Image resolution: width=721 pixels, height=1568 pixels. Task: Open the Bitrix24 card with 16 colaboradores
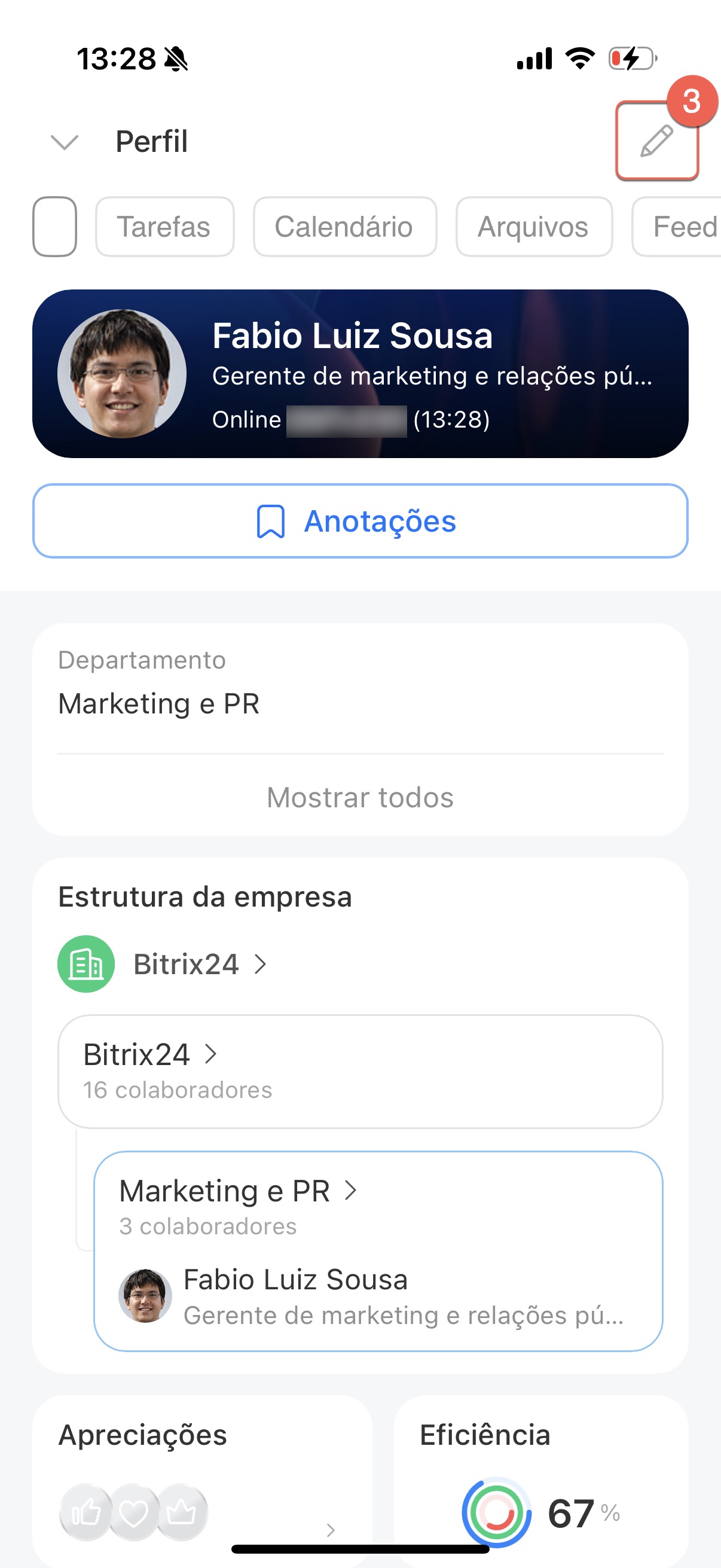360,1070
